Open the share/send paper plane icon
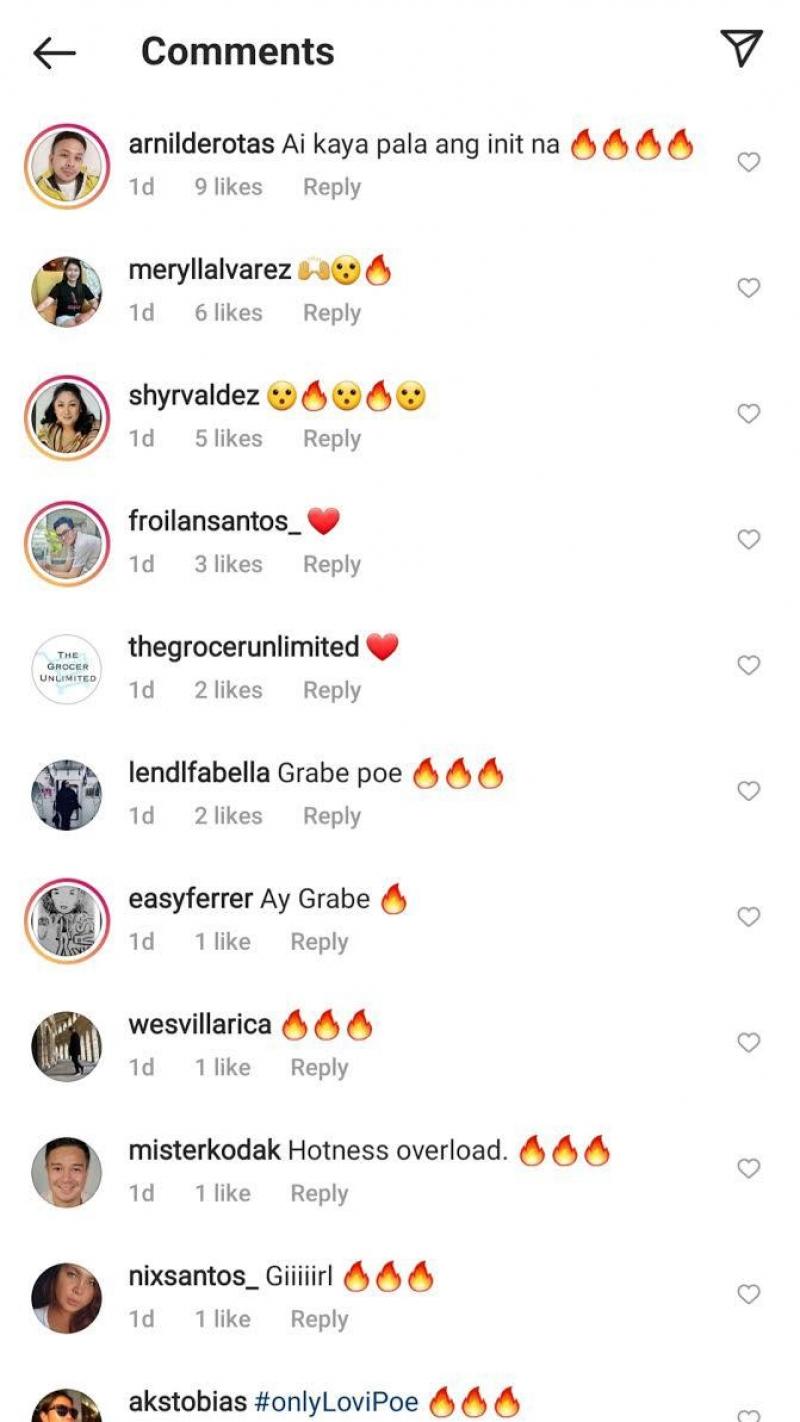This screenshot has width=800, height=1422. [x=741, y=48]
